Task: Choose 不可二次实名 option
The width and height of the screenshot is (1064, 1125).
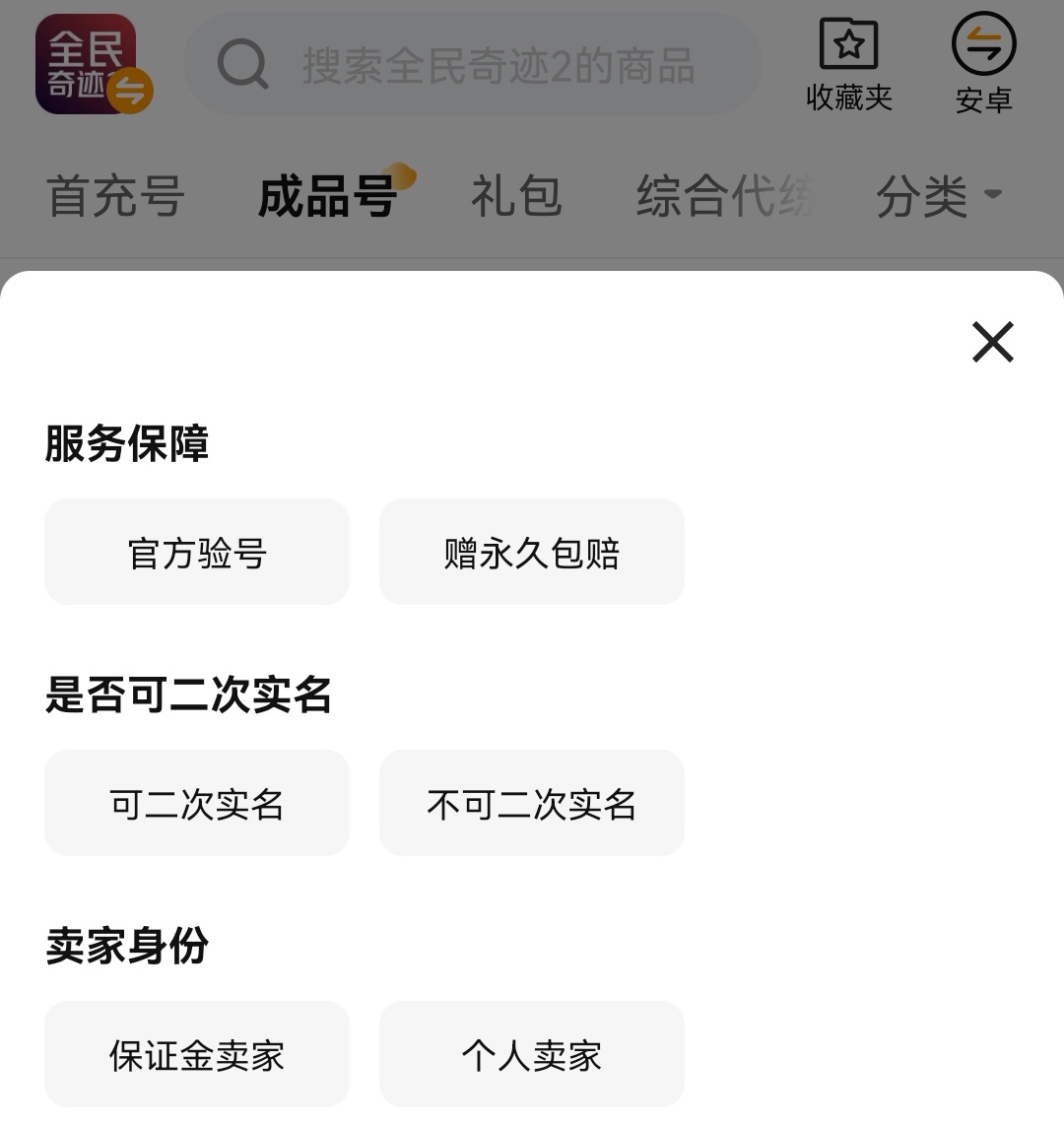Action: pos(531,804)
